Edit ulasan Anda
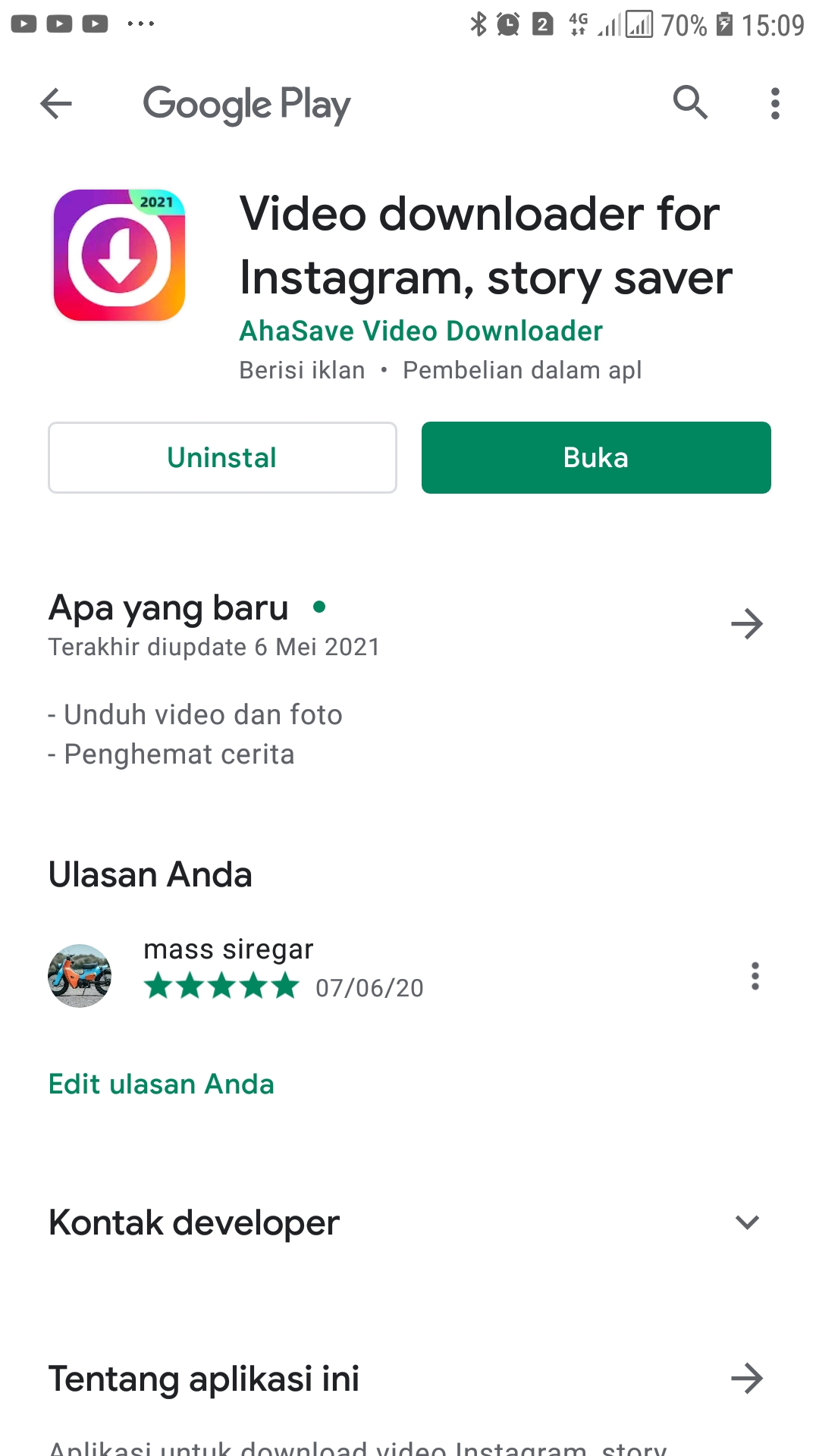The width and height of the screenshot is (819, 1456). pyautogui.click(x=162, y=1084)
